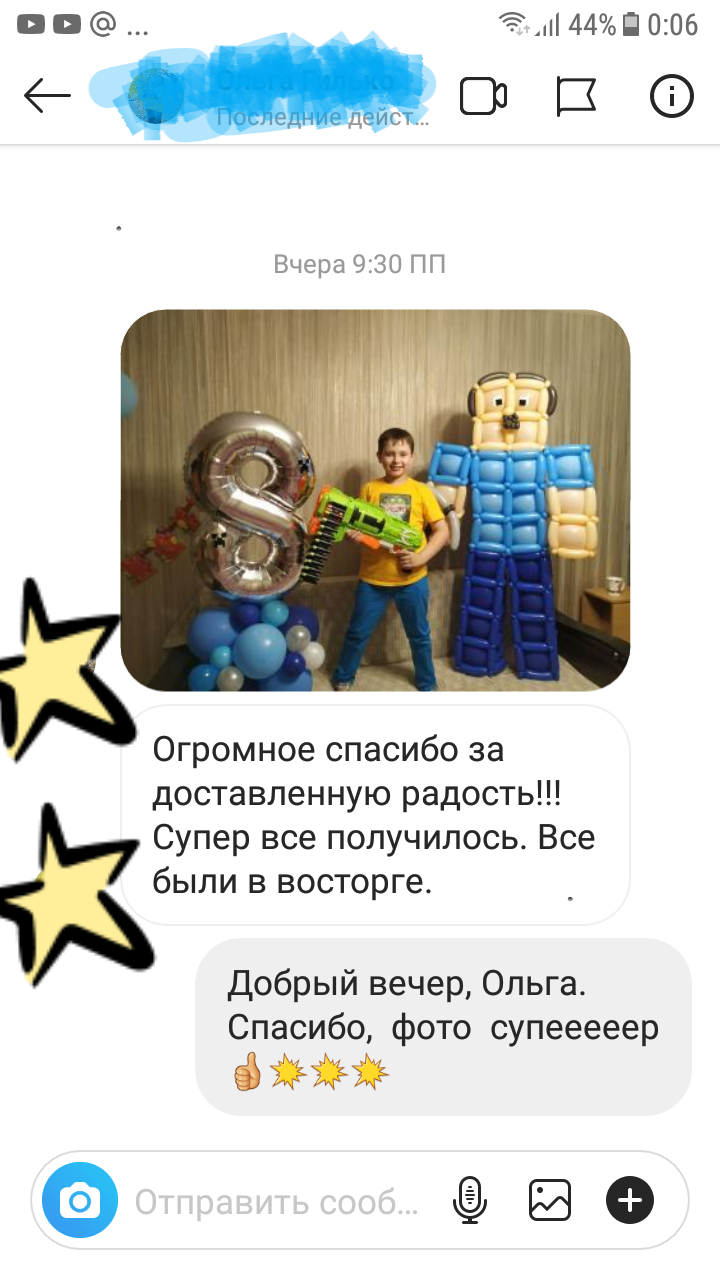Viewport: 720px width, 1280px height.
Task: Record a voice message
Action: coord(468,1200)
